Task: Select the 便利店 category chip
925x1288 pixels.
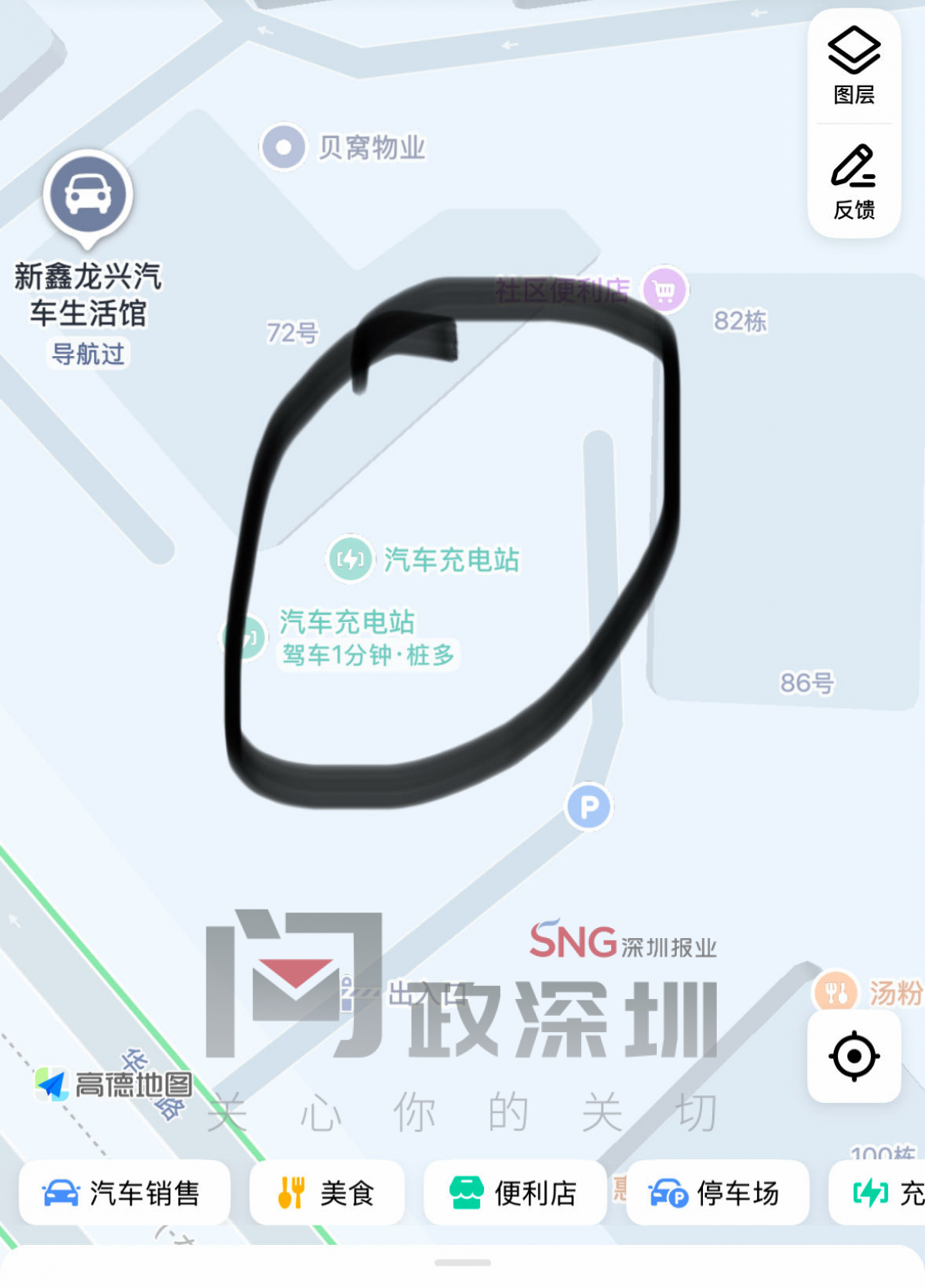Action: click(514, 1192)
